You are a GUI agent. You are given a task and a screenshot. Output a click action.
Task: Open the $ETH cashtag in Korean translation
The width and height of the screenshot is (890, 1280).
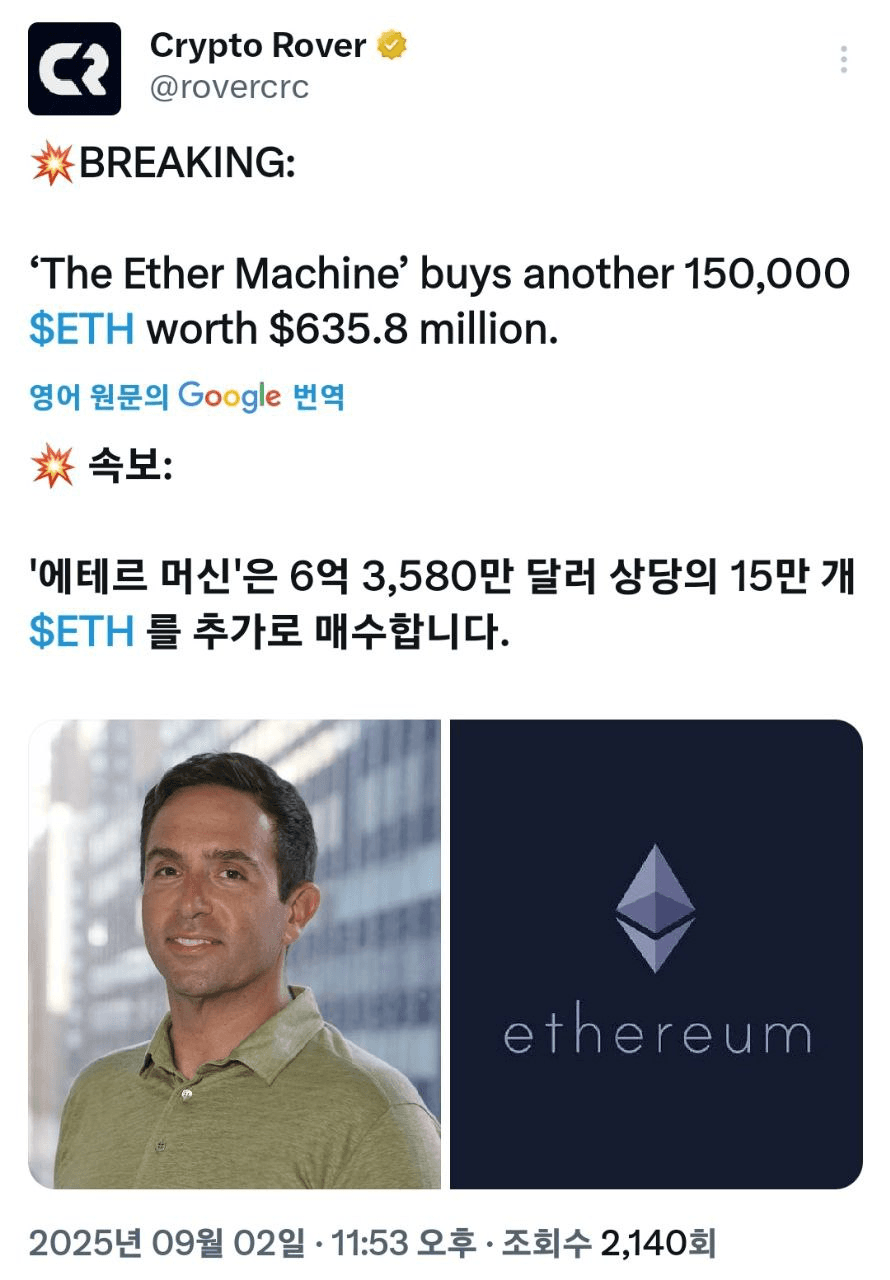pos(81,632)
